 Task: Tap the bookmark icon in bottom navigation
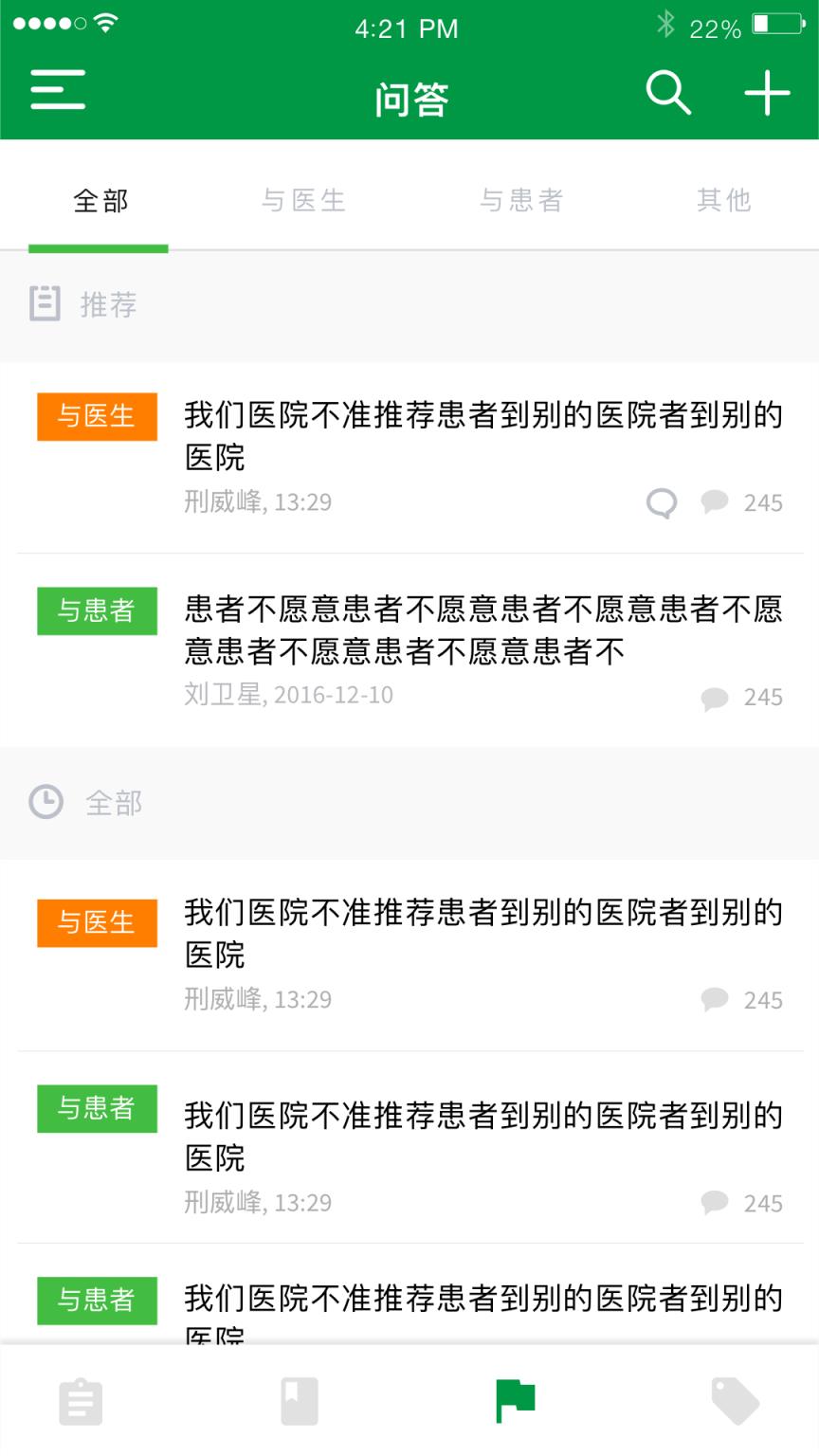click(x=300, y=1401)
